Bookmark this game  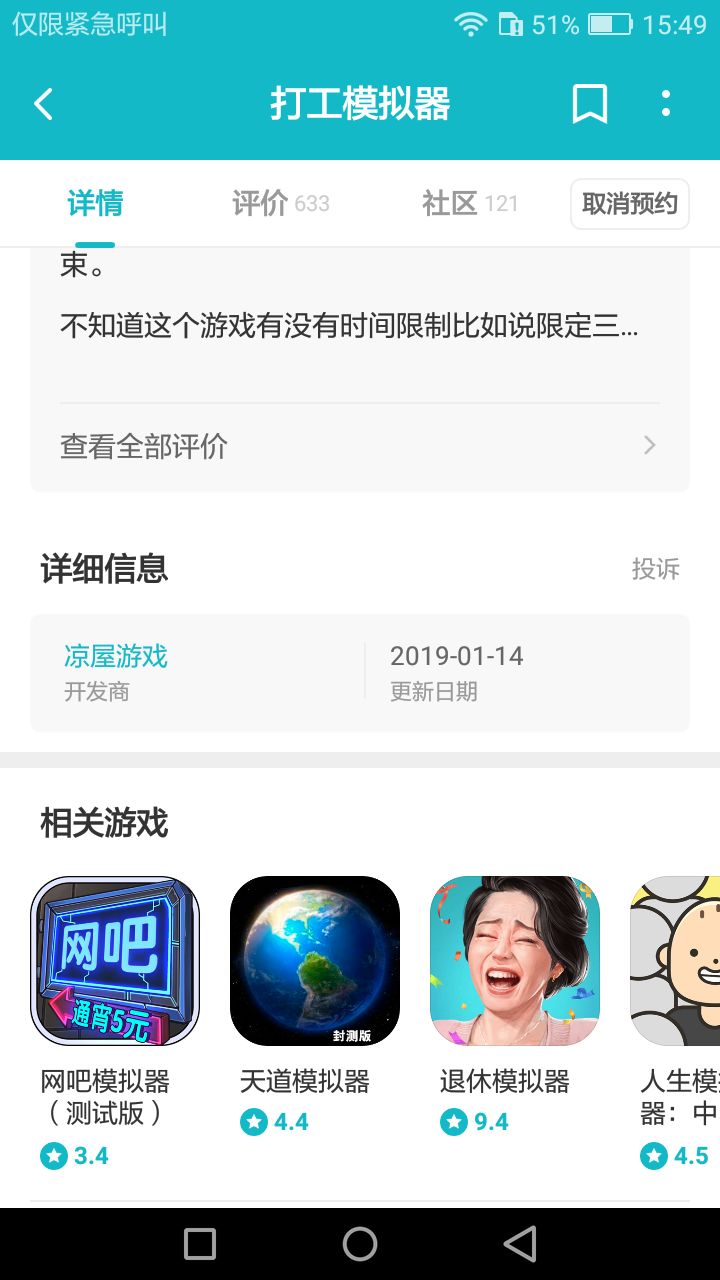coord(589,102)
